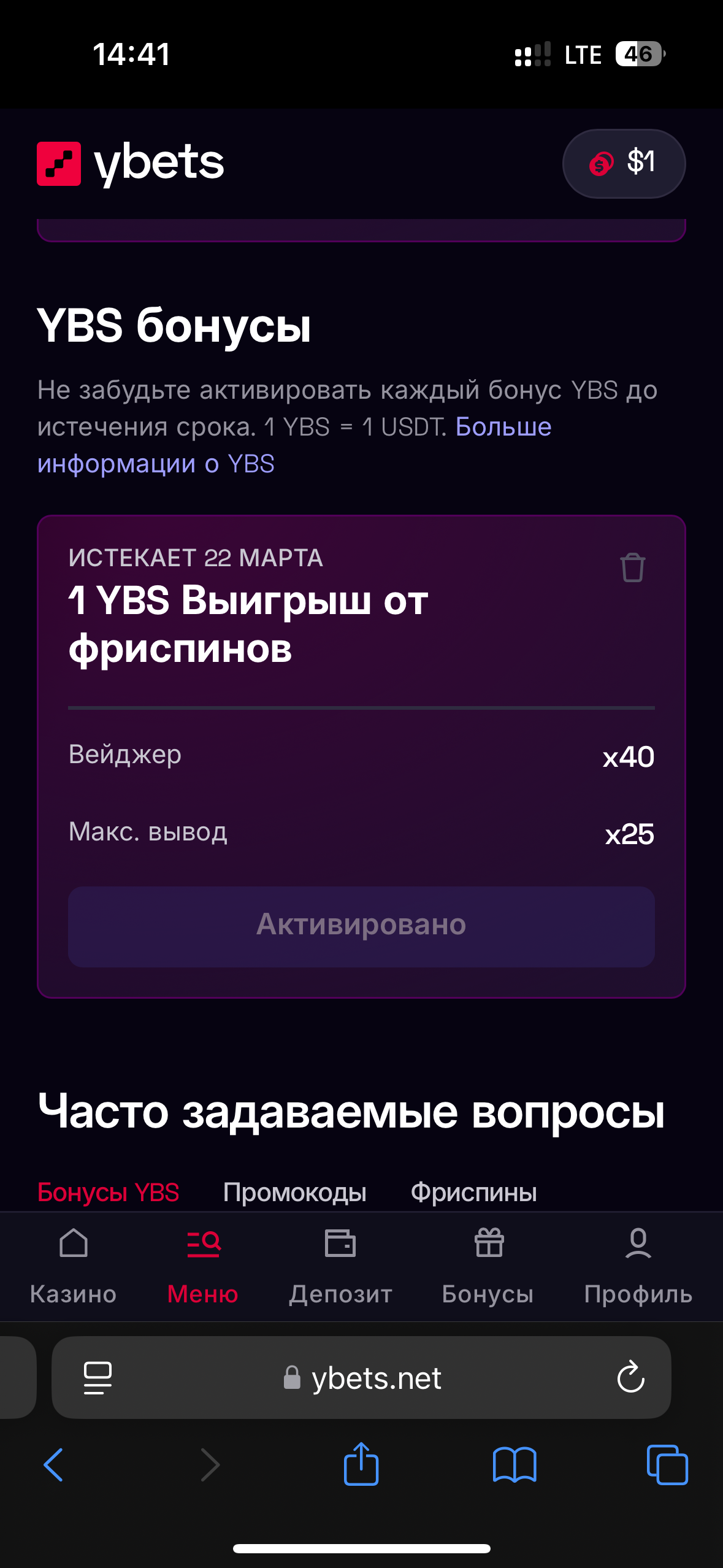
Task: Open the Бонусы tab
Action: 488,1266
